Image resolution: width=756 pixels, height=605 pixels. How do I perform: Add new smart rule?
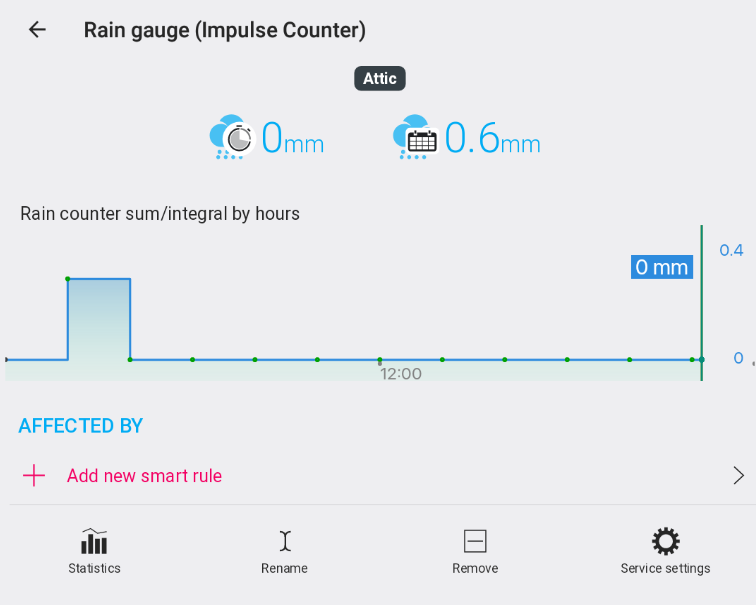(x=144, y=476)
